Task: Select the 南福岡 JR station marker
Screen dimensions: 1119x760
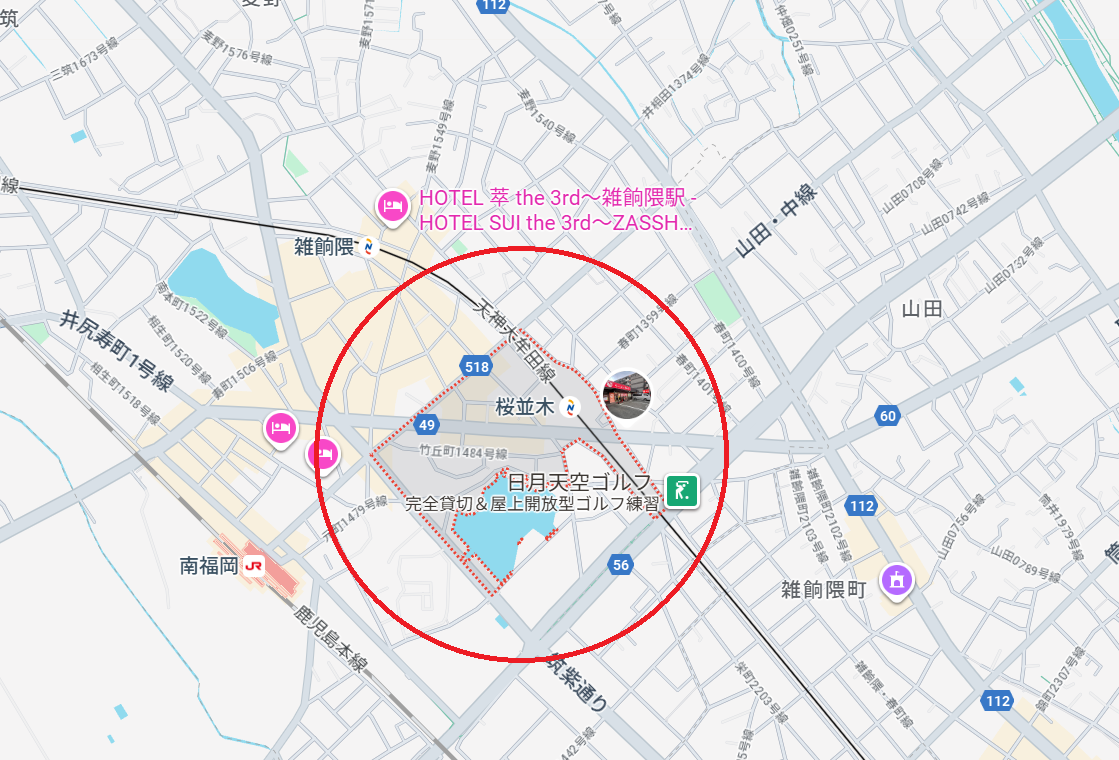Action: pos(254,566)
